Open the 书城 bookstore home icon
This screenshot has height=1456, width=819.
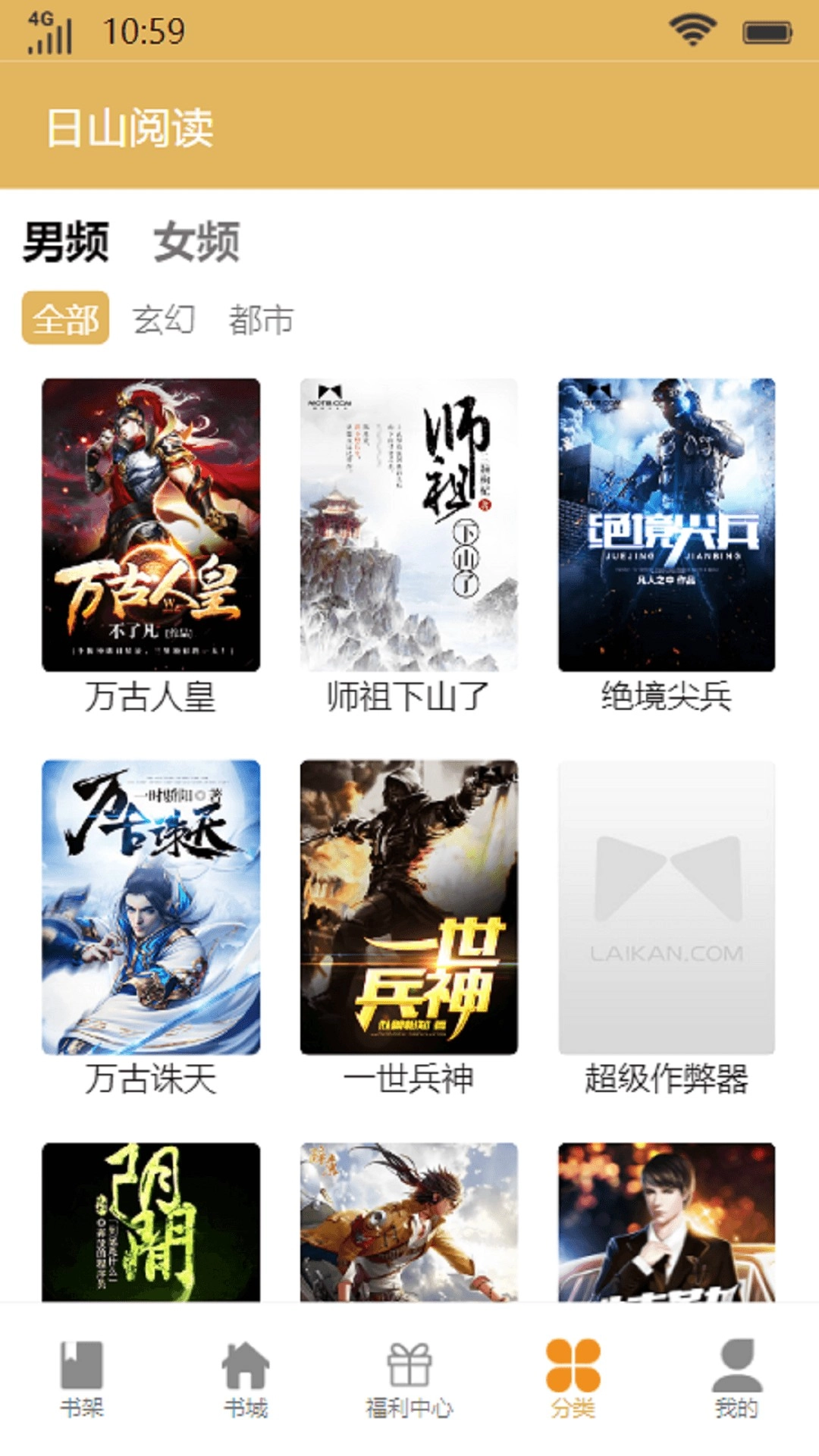click(x=244, y=1373)
